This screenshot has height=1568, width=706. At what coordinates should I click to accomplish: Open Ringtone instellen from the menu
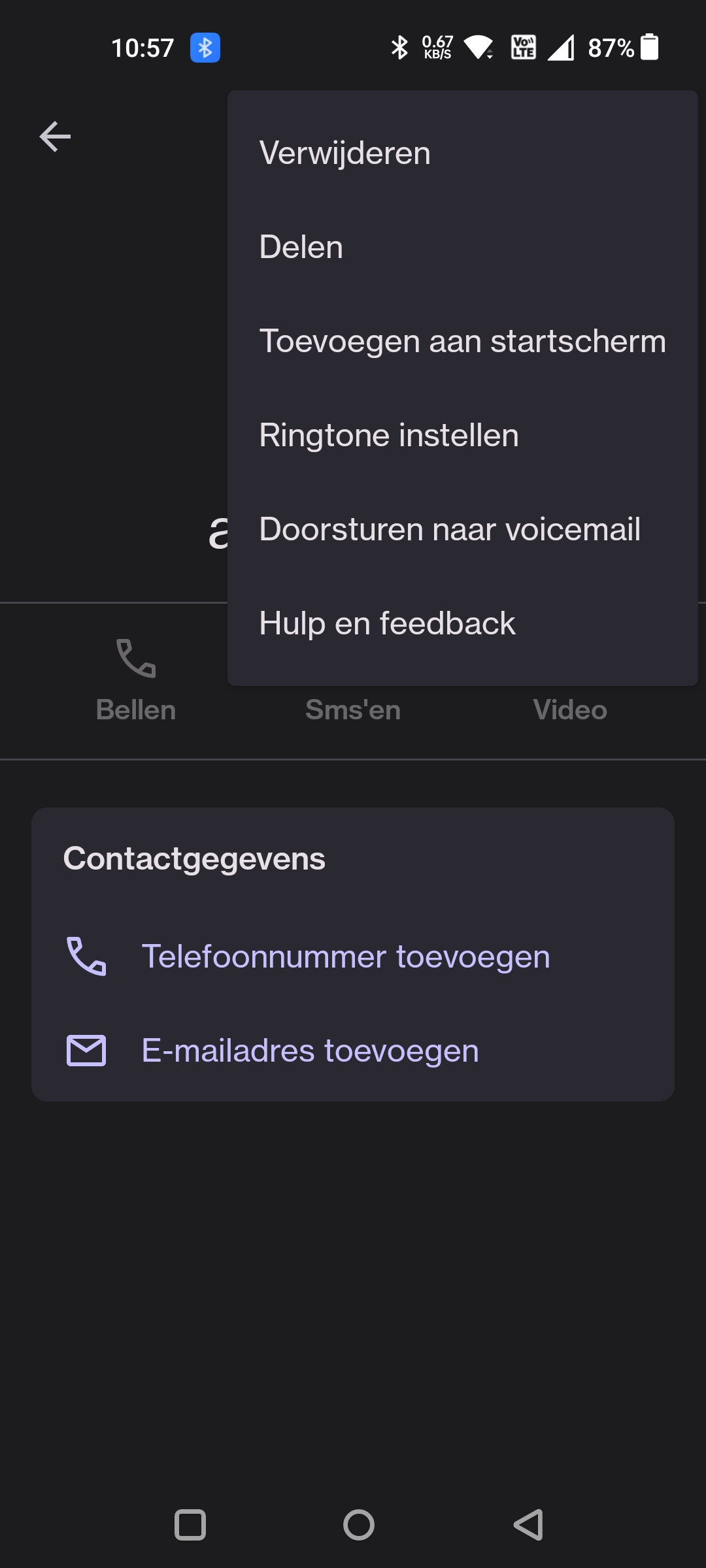[388, 434]
